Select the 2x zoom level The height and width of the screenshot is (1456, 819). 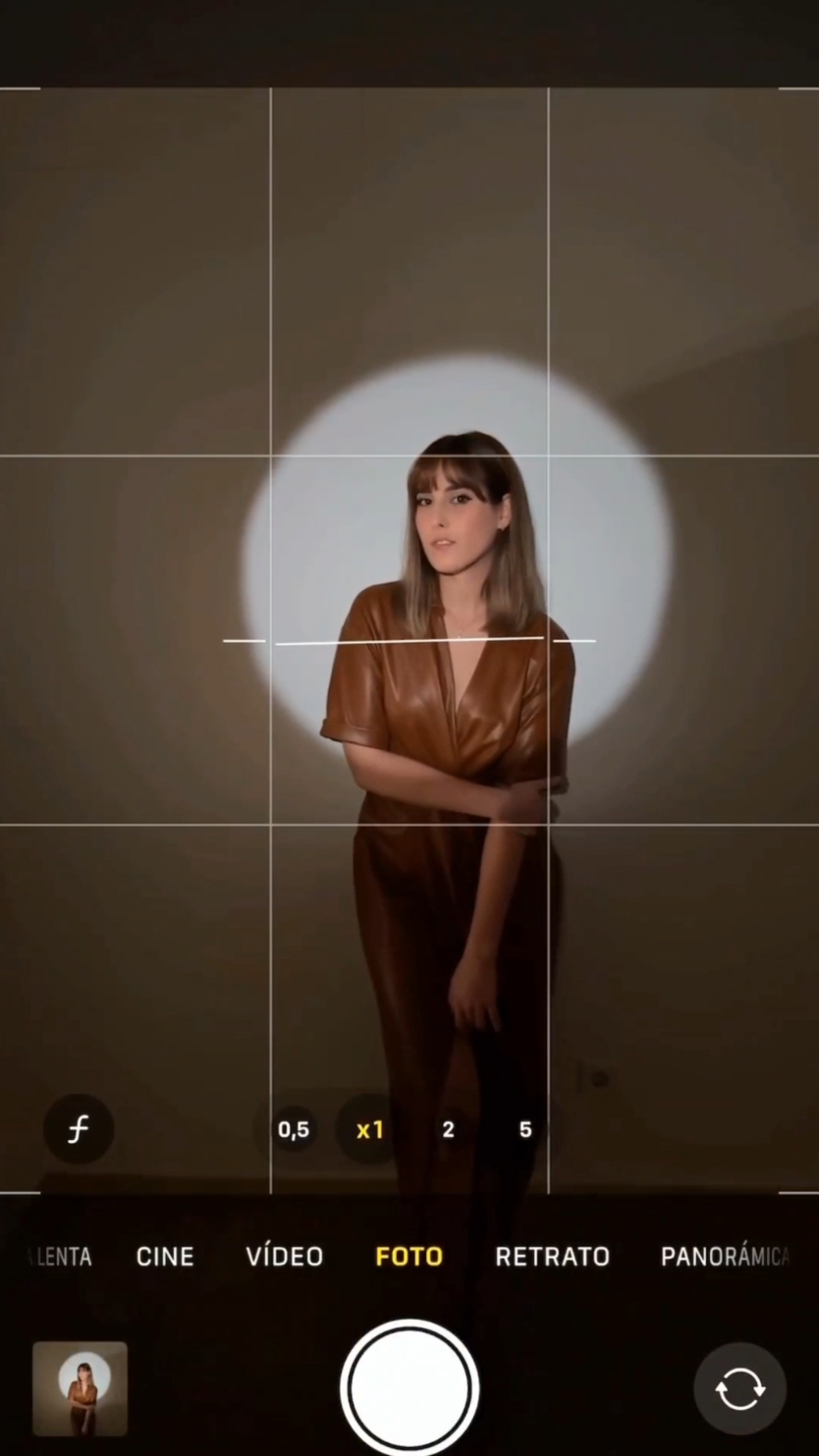[448, 1130]
